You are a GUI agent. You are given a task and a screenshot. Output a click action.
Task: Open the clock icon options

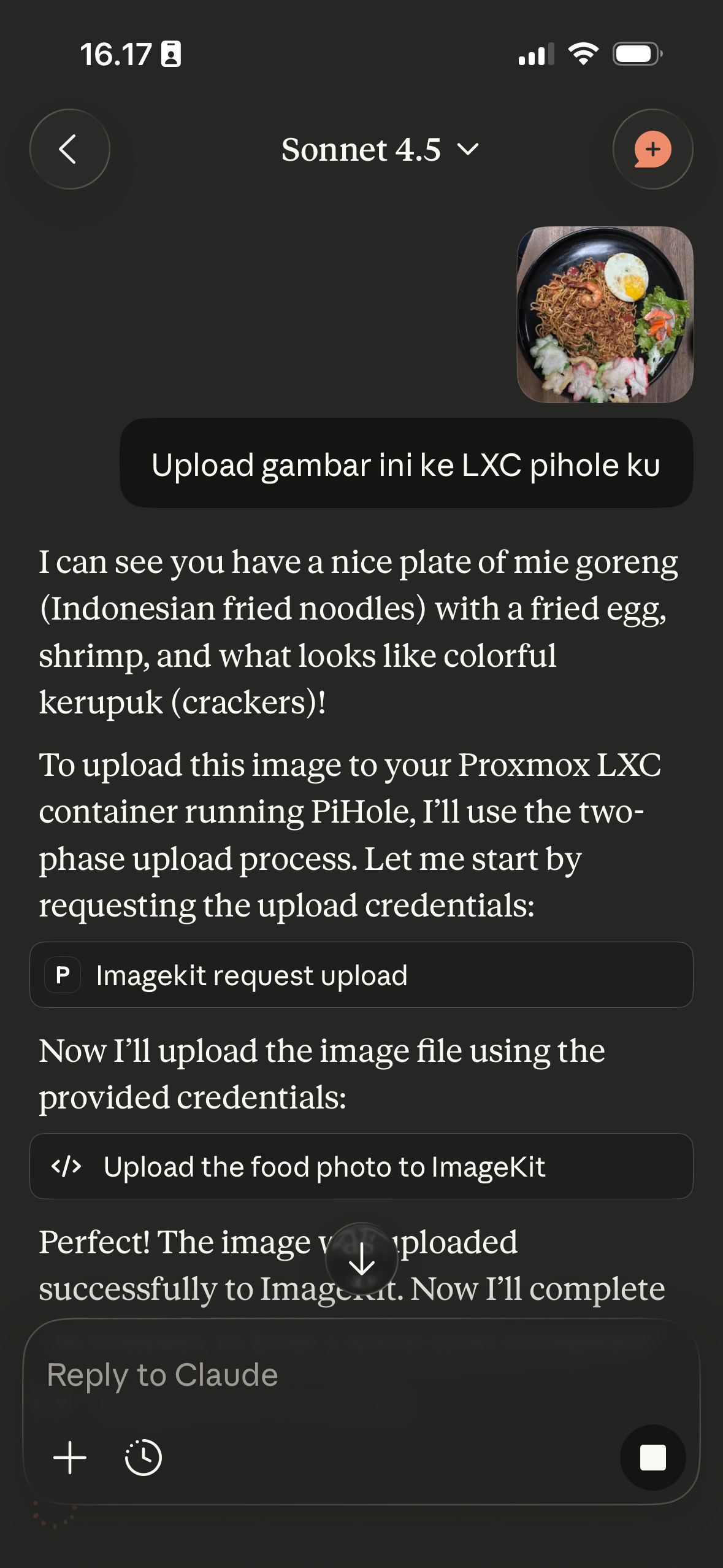click(x=143, y=1457)
